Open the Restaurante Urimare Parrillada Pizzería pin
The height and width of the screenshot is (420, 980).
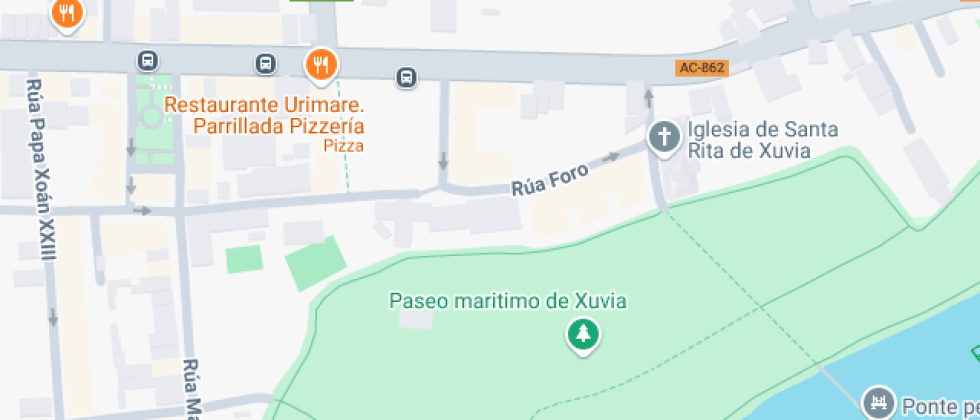(321, 66)
